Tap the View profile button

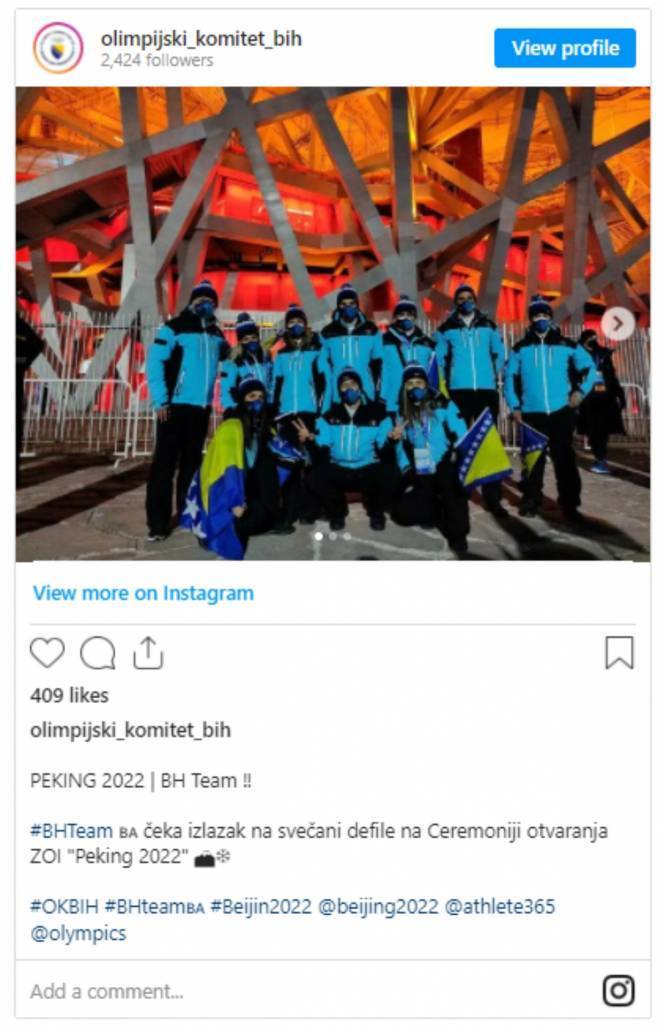[x=564, y=48]
